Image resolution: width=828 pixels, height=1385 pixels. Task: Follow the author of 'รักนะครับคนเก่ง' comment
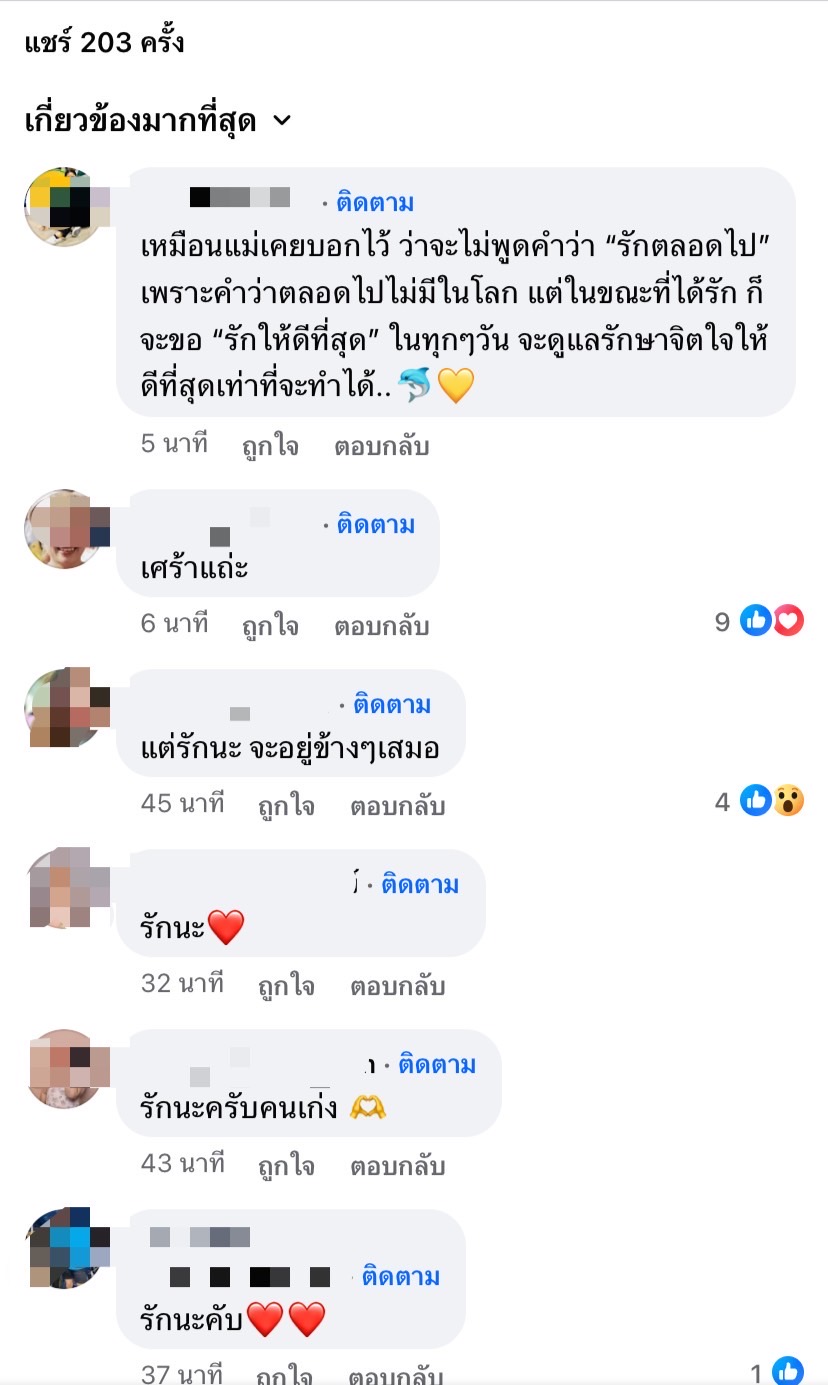click(x=437, y=1065)
